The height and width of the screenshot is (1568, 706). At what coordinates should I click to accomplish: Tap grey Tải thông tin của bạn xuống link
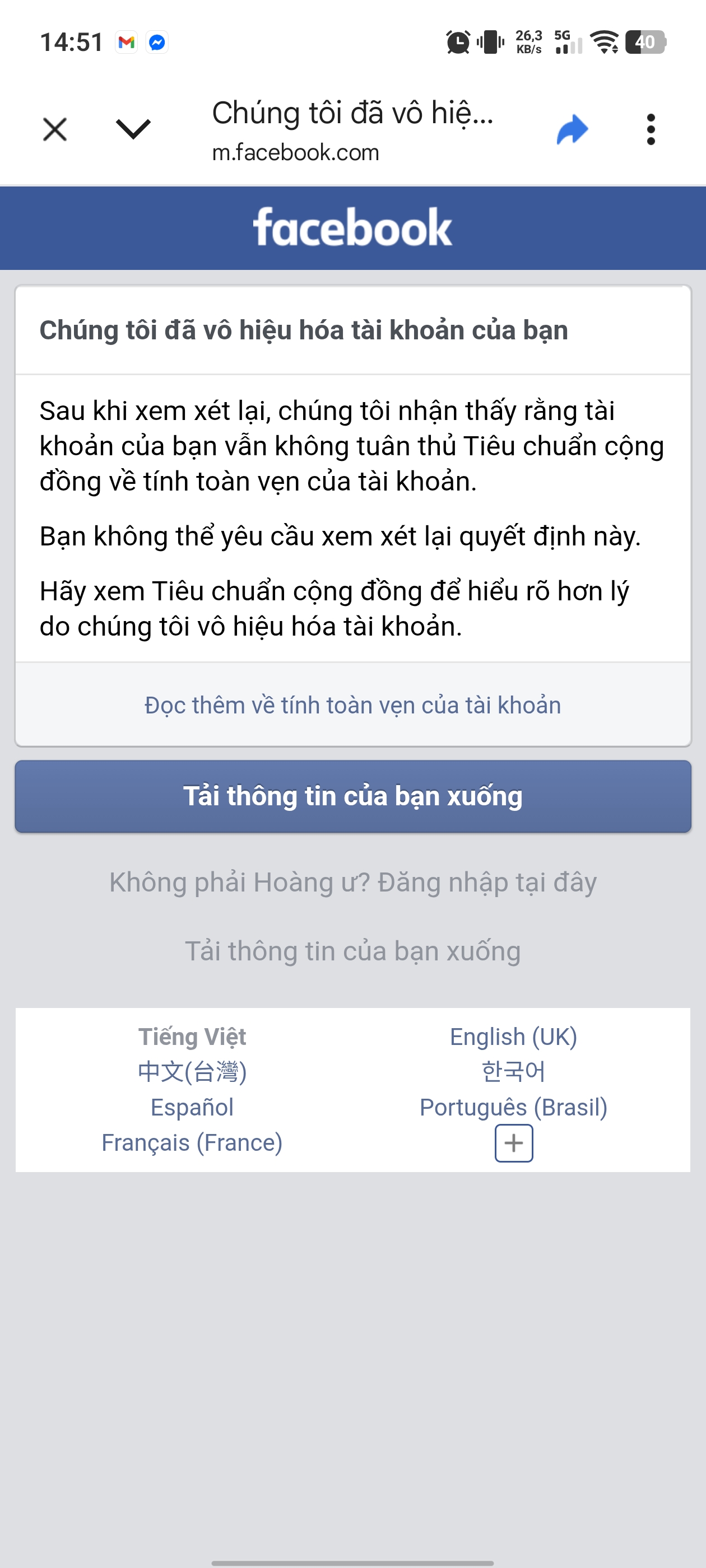click(352, 951)
